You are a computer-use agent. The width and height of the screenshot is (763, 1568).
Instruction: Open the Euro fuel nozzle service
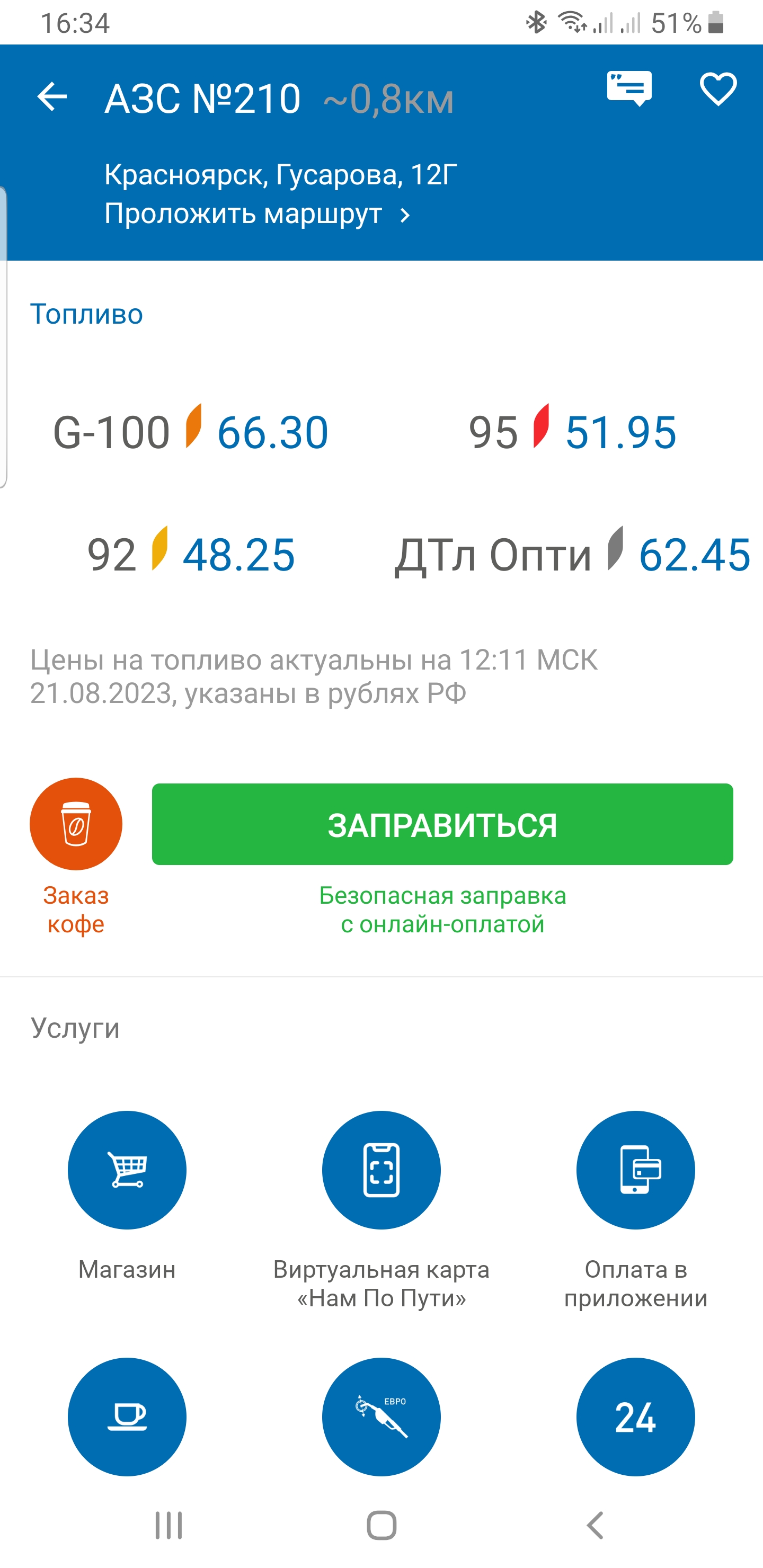coord(381,1416)
